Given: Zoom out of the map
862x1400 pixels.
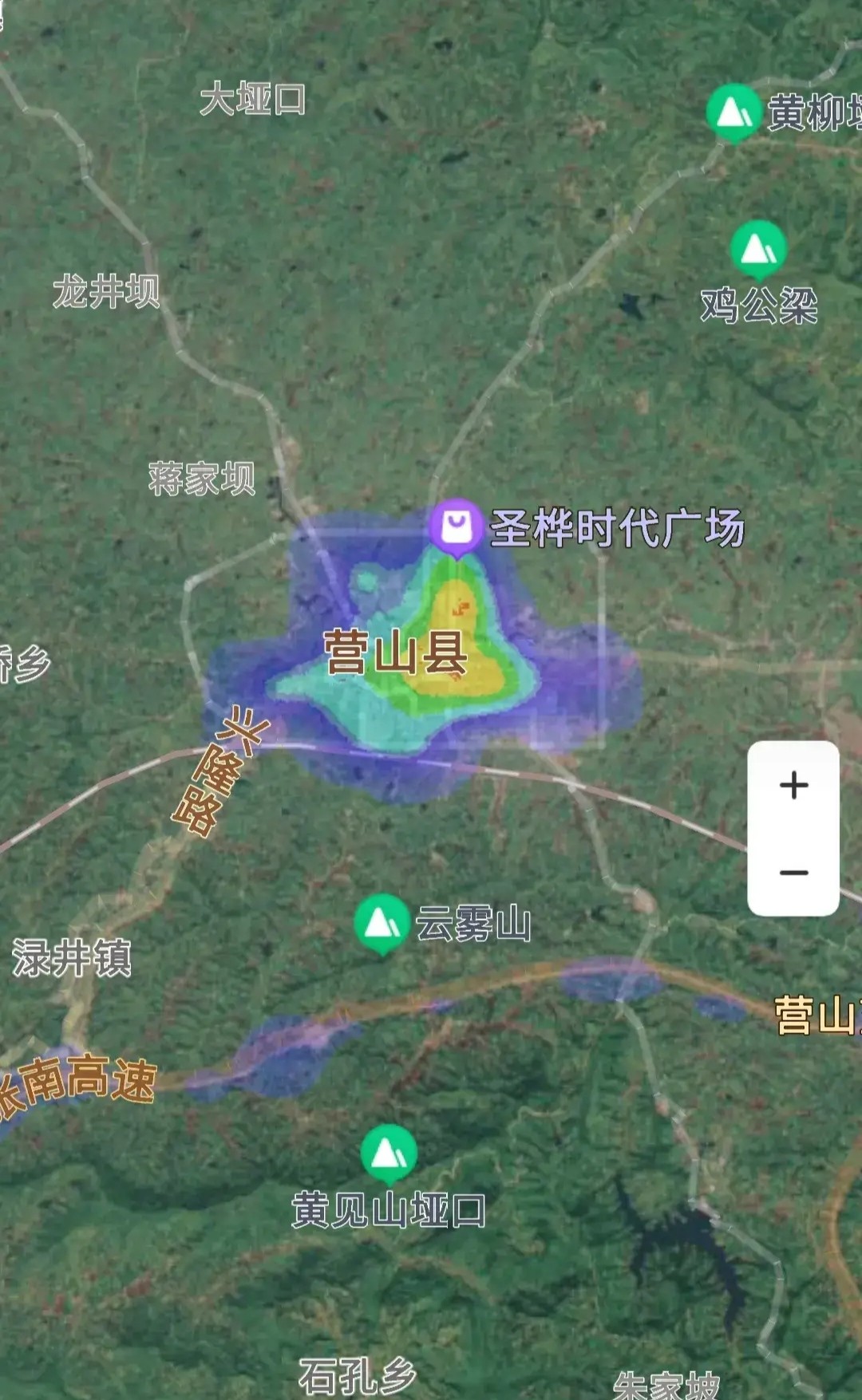Looking at the screenshot, I should point(793,873).
